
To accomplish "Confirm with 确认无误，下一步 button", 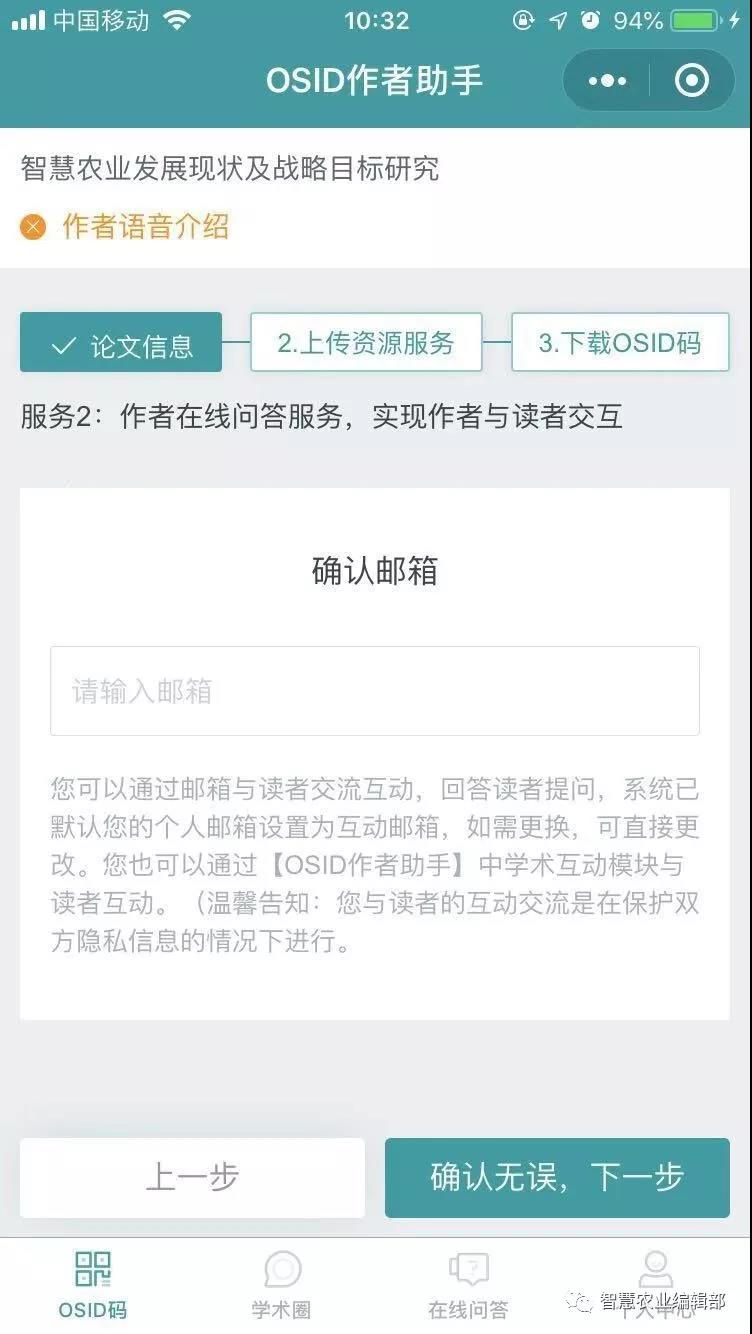I will tap(557, 1177).
